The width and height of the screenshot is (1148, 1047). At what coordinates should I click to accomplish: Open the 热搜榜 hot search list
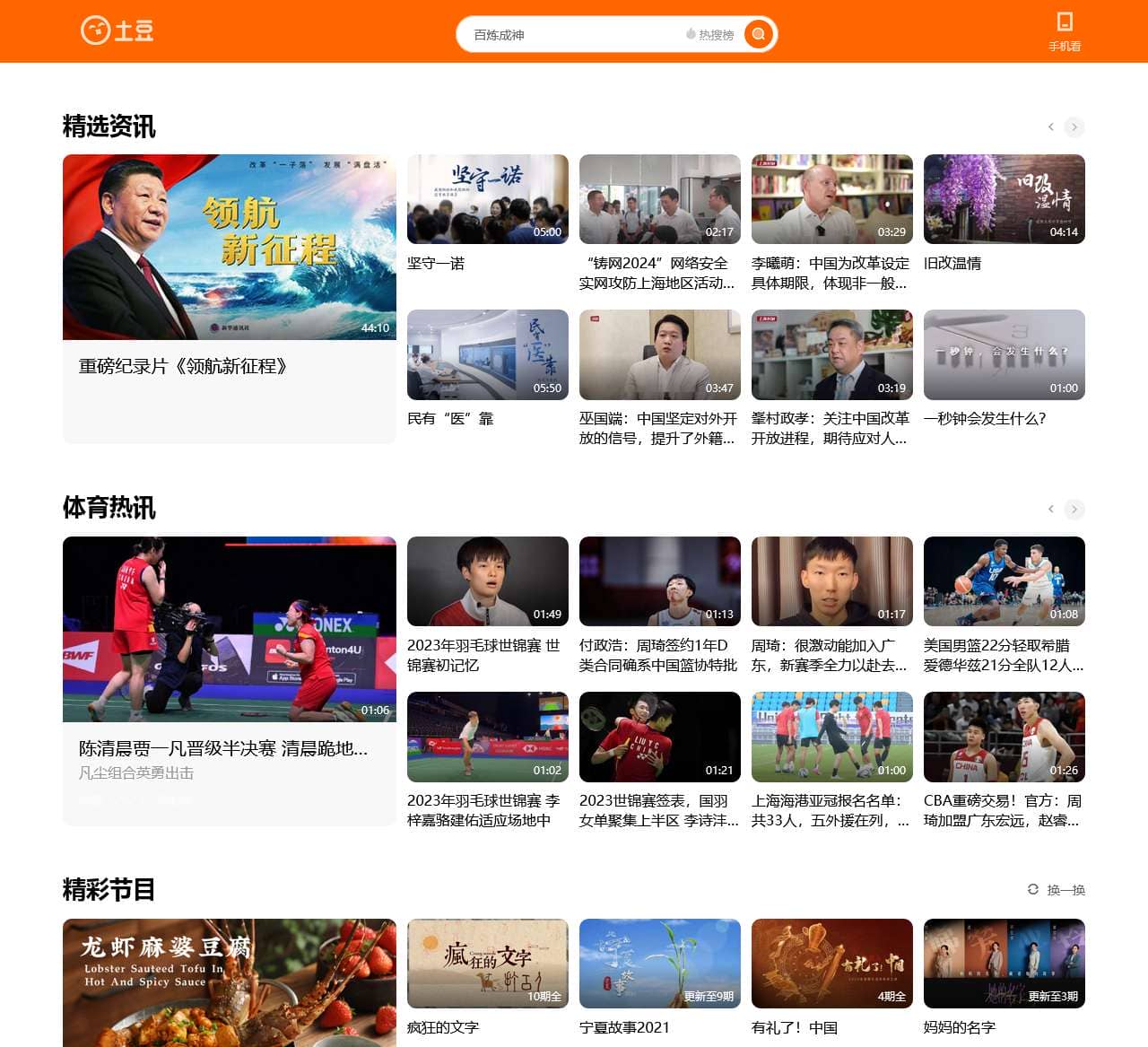710,35
